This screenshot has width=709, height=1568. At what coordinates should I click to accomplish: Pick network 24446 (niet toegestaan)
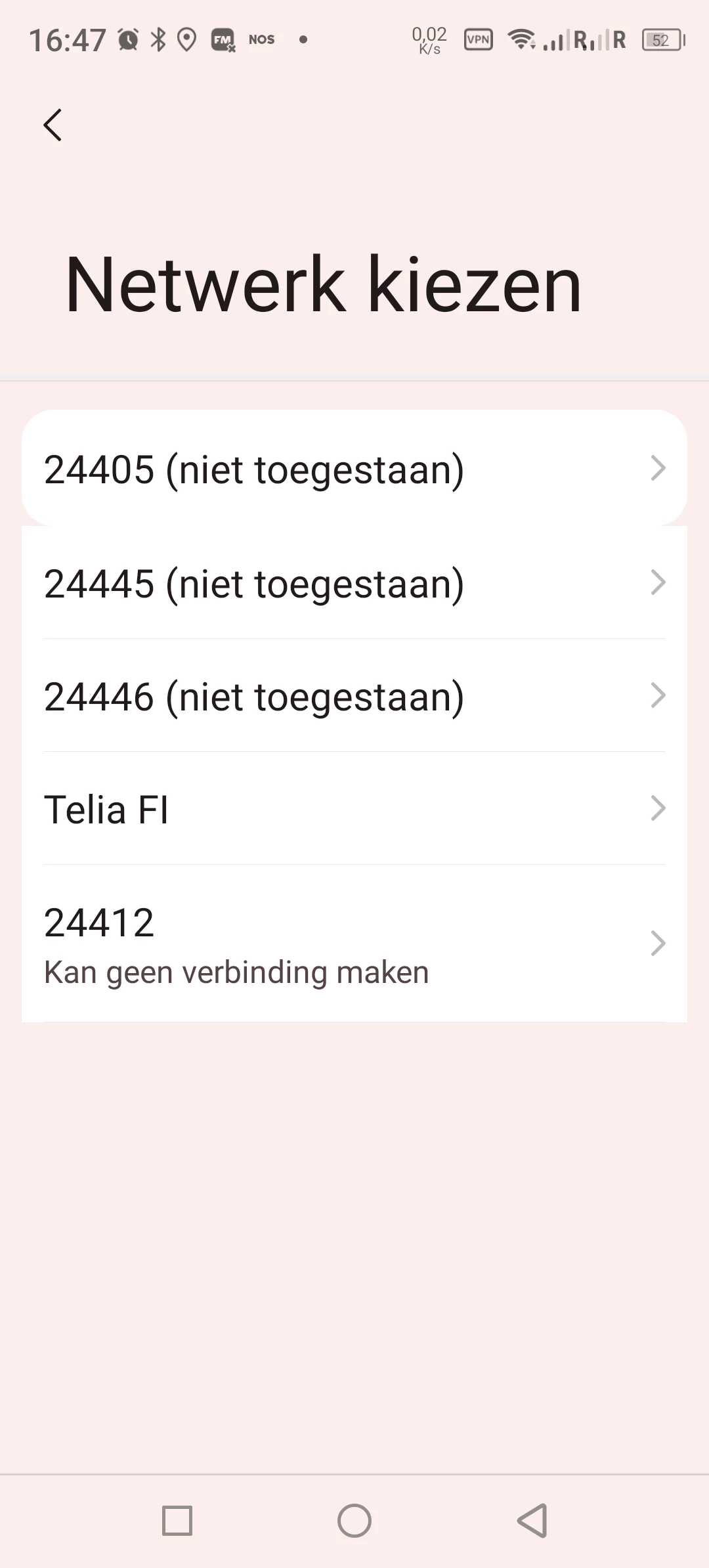coord(354,696)
